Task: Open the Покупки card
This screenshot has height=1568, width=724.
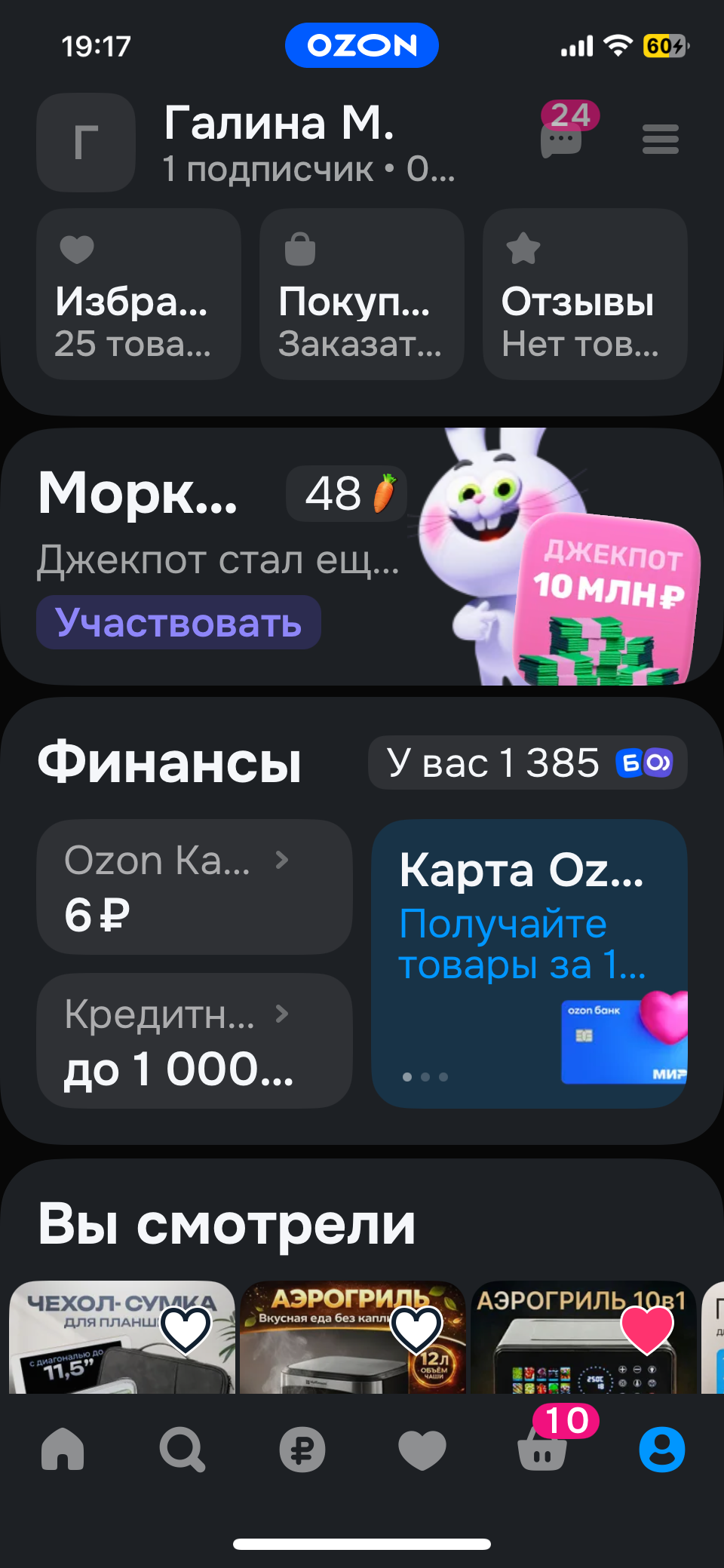Action: pos(362,294)
